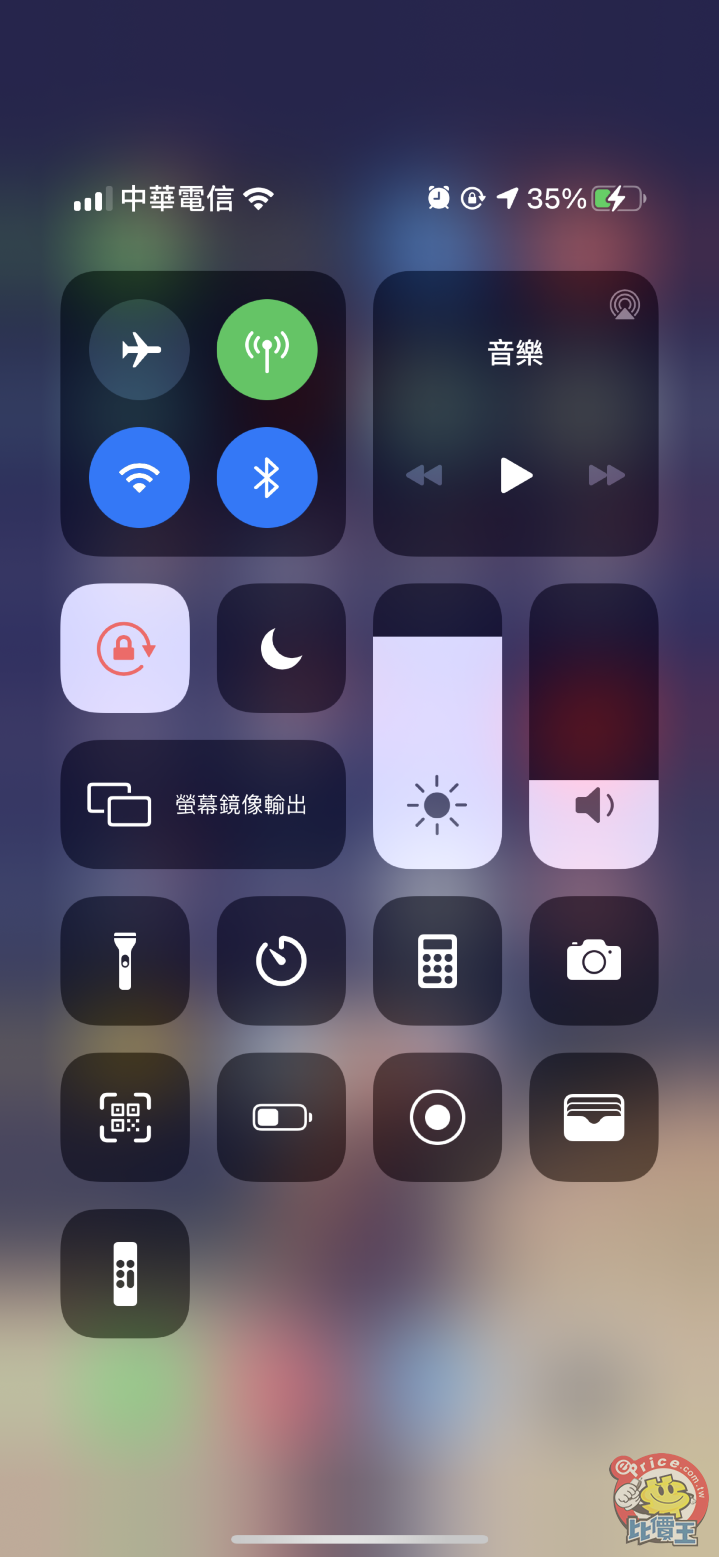This screenshot has width=719, height=1557.
Task: Start screen recording
Action: pos(437,1117)
